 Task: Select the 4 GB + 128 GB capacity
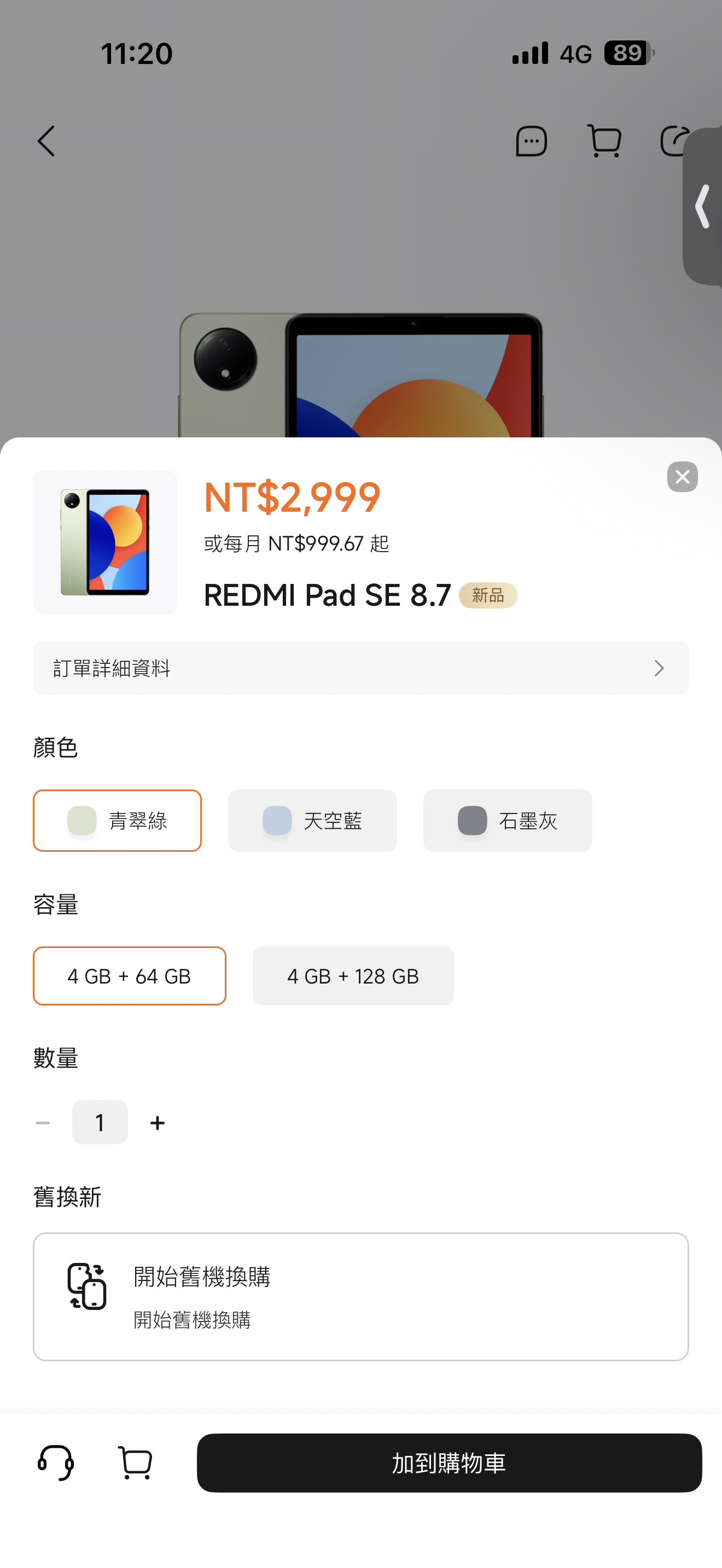[352, 976]
